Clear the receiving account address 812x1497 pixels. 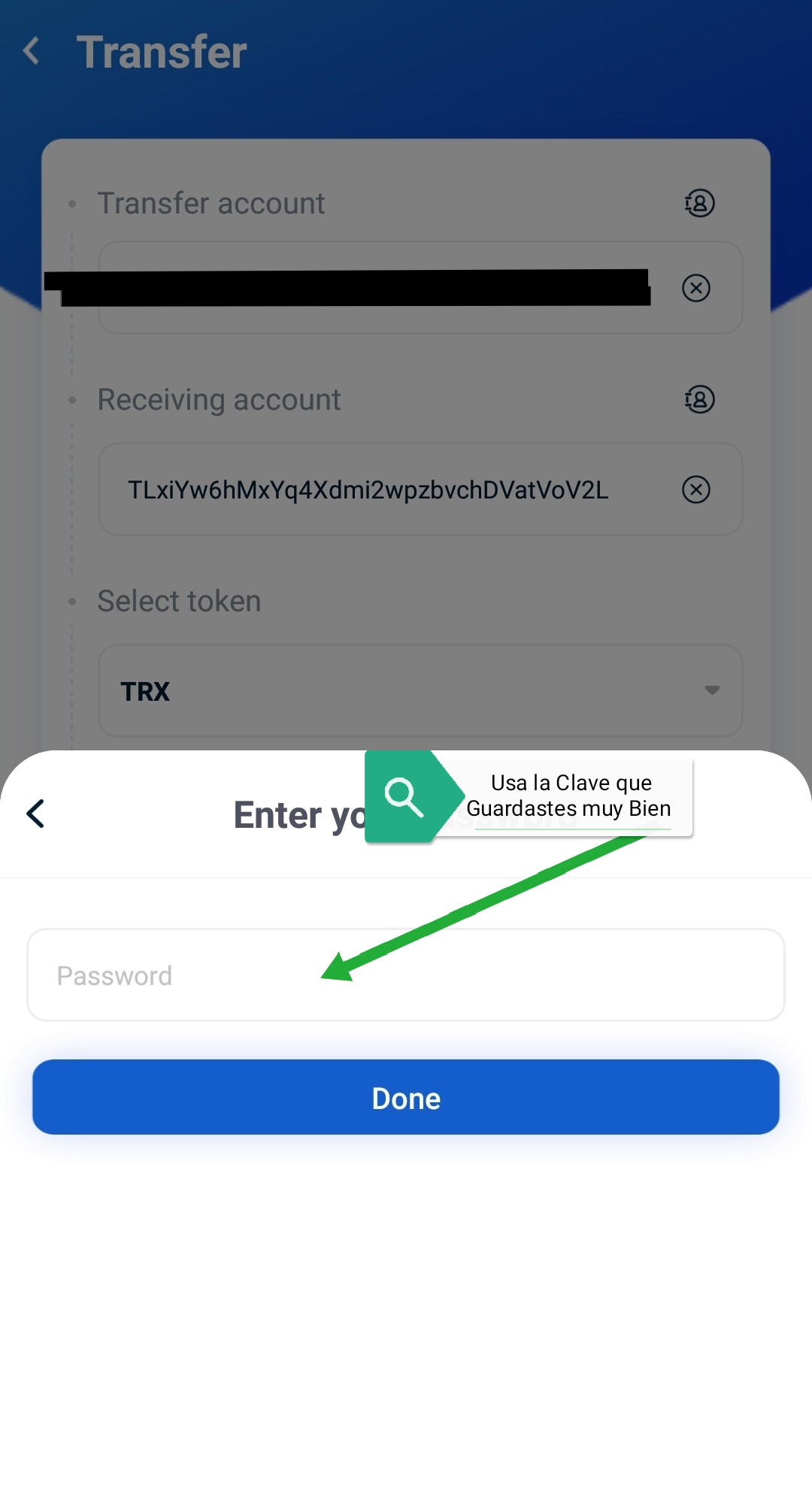click(696, 489)
